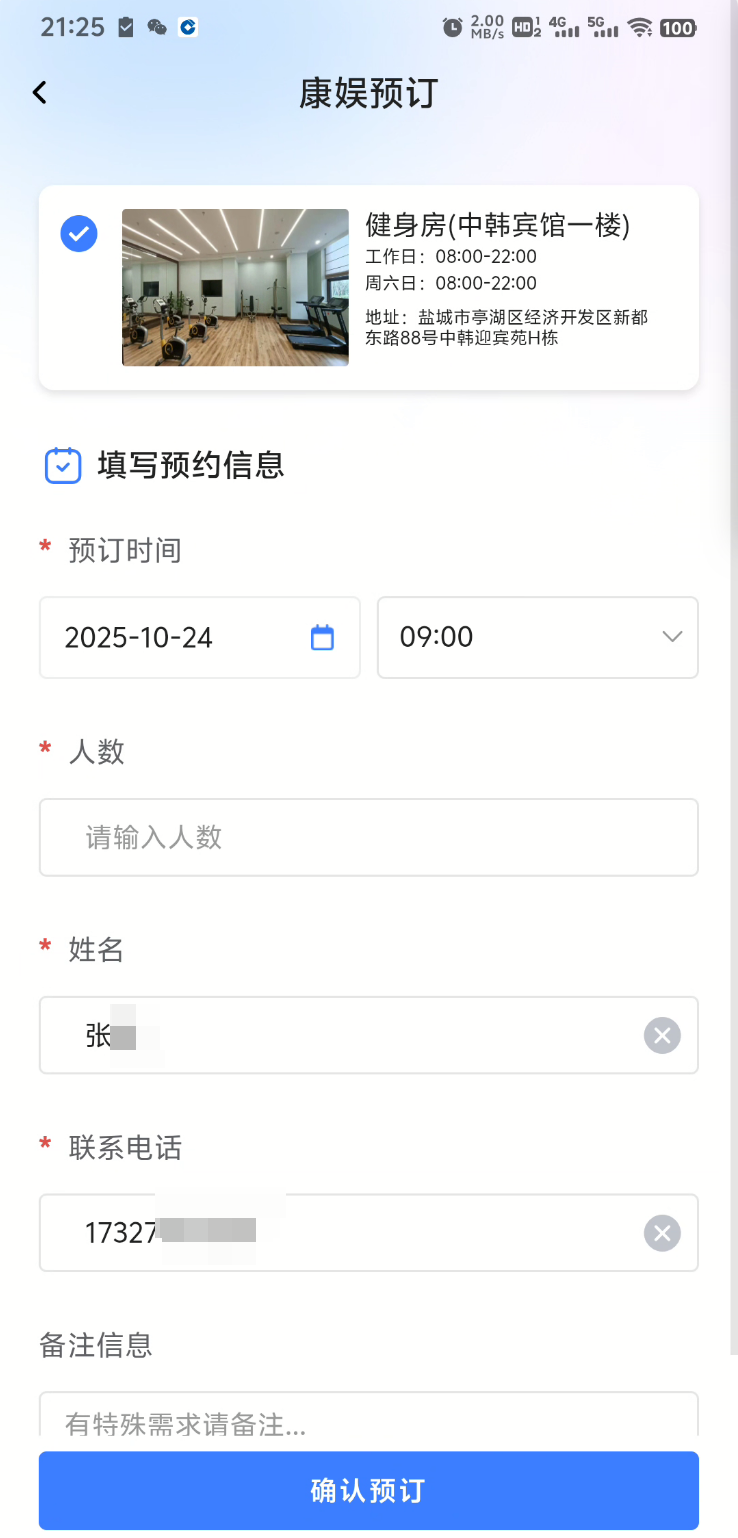Toggle the 健身房 selection checkmark
The height and width of the screenshot is (1538, 738).
click(79, 234)
